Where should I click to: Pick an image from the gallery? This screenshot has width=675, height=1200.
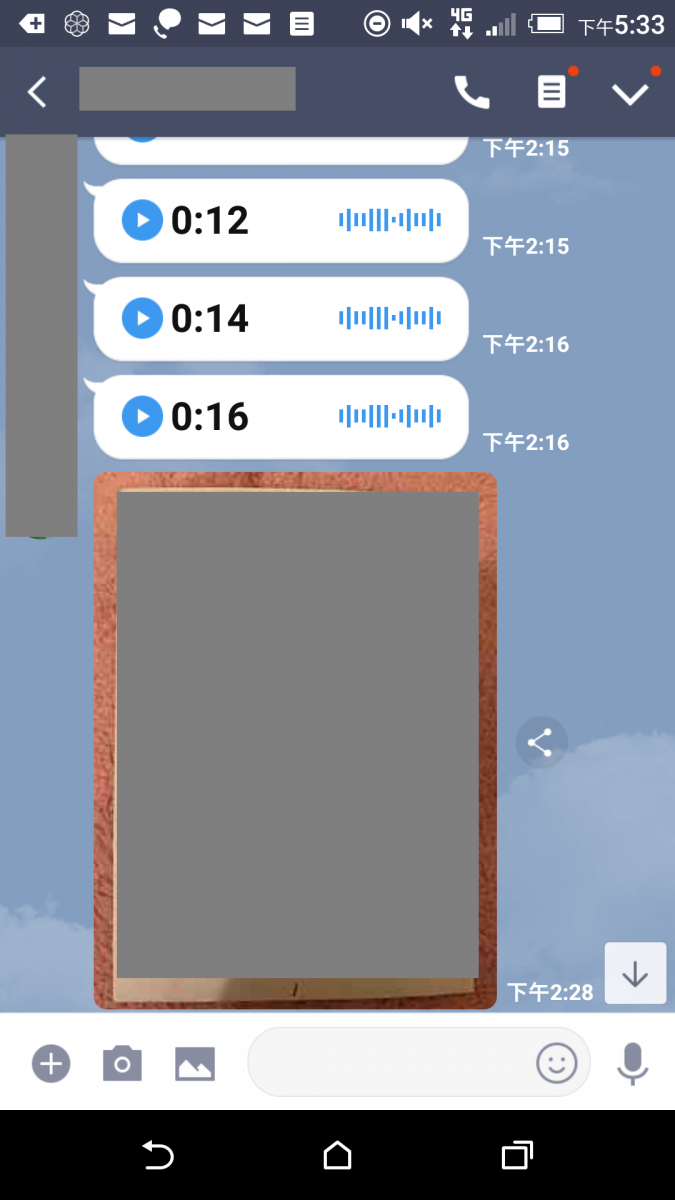(x=195, y=1063)
